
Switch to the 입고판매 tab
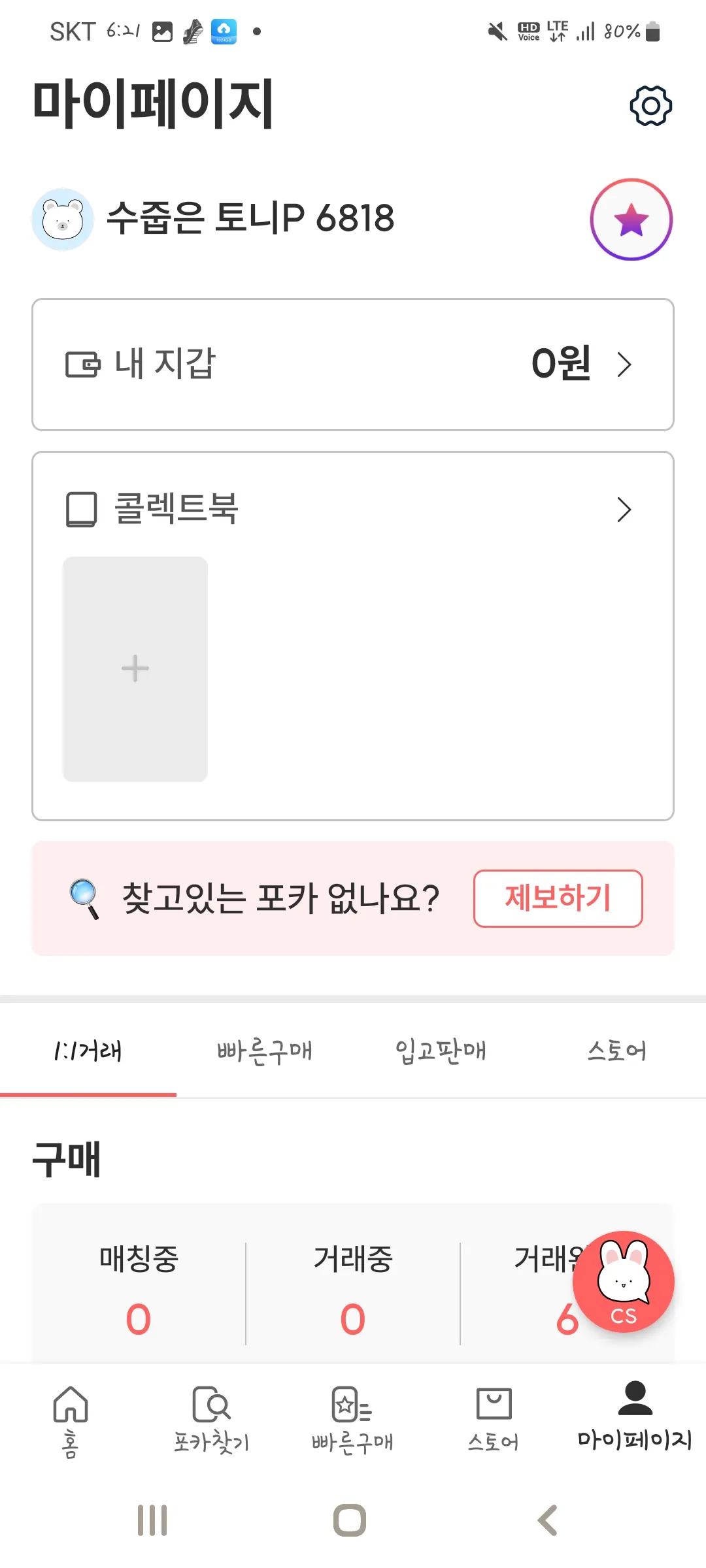click(441, 1051)
